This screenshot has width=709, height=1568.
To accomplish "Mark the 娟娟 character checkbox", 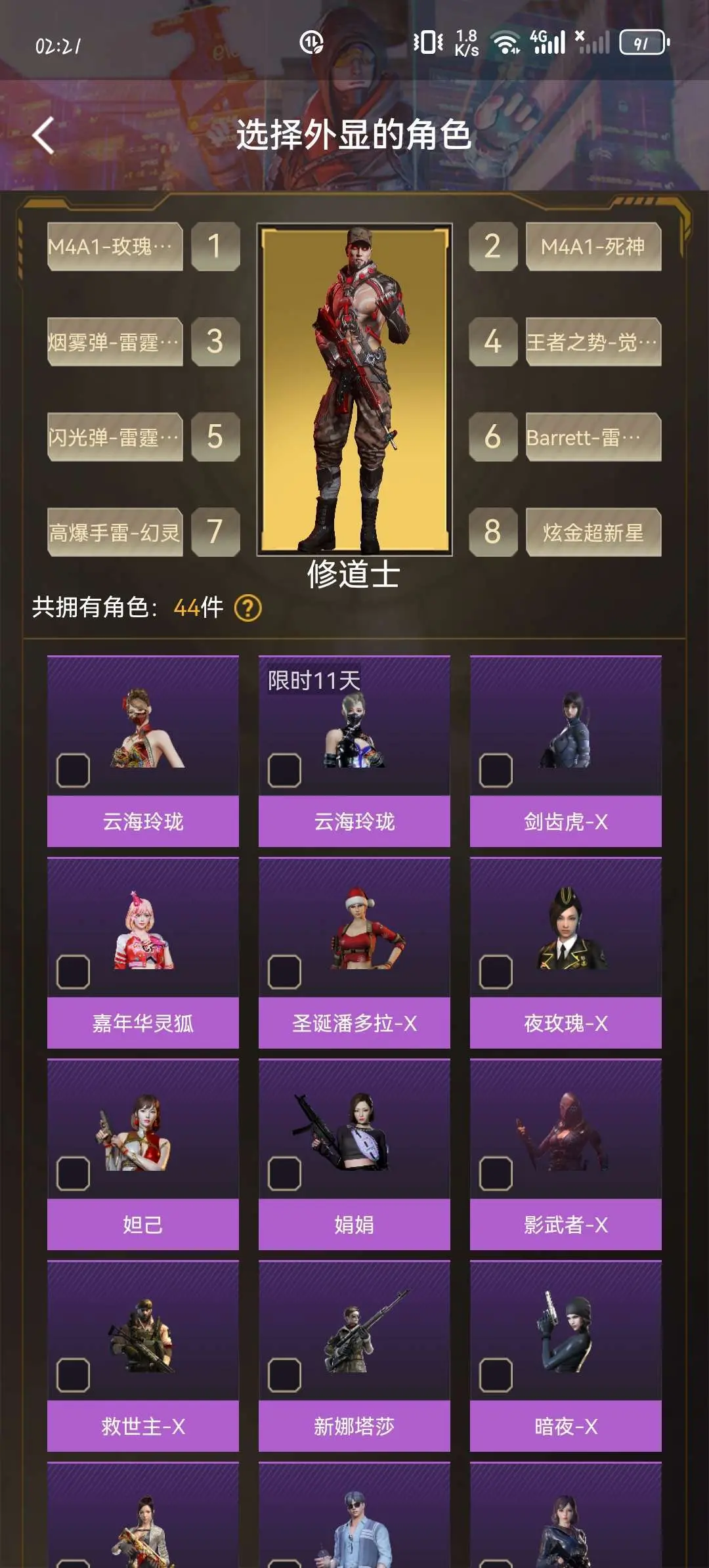I will coord(284,1173).
